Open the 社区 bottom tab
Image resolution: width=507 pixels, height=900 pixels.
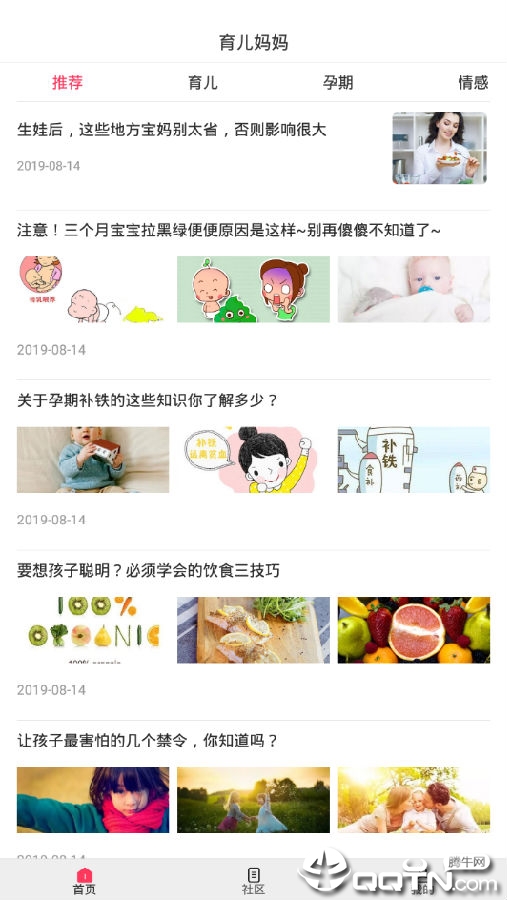click(x=253, y=882)
